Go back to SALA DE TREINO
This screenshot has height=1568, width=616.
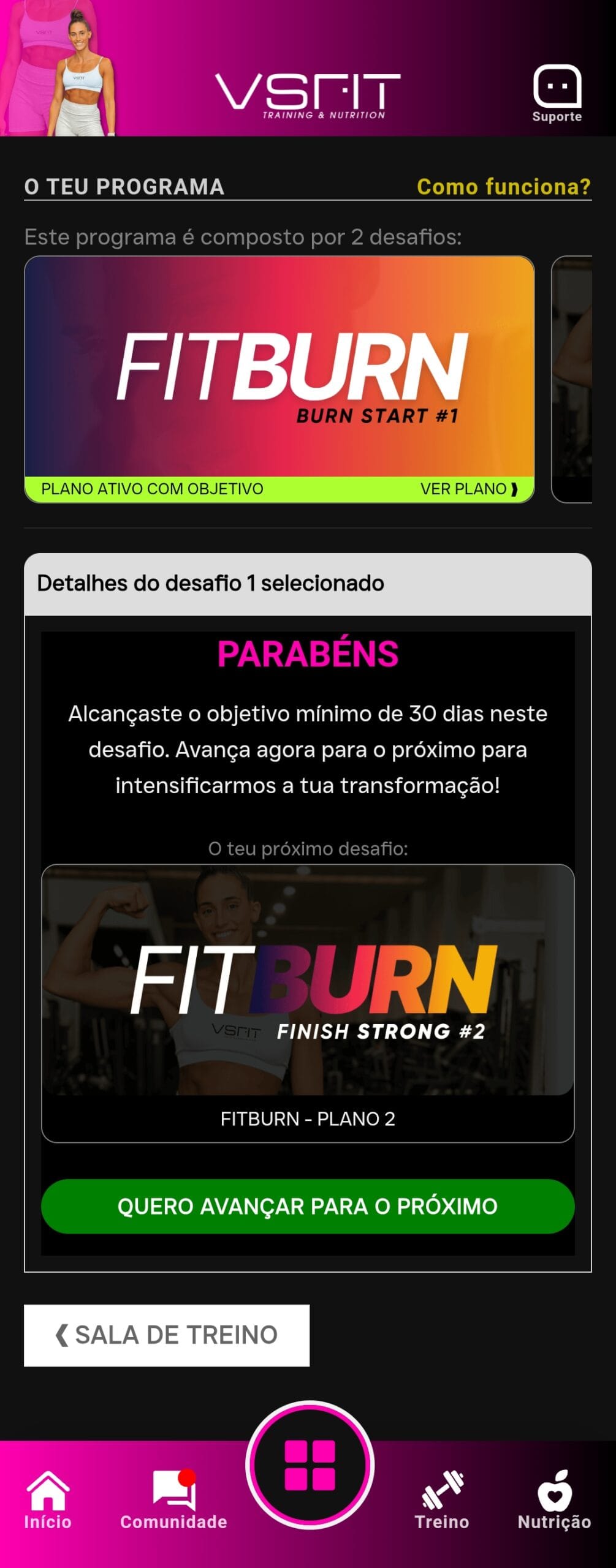pos(167,1335)
